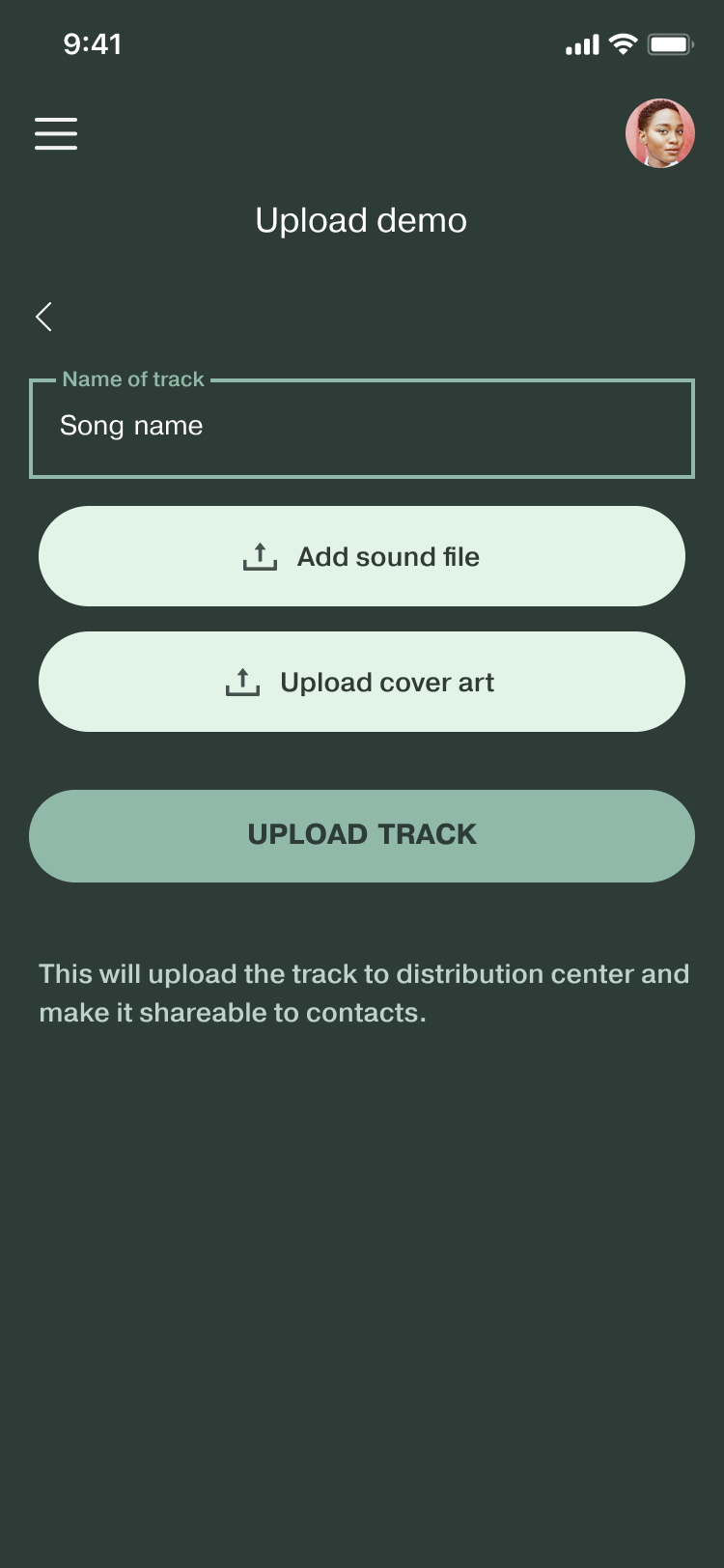
Task: Open the hamburger menu
Action: click(x=56, y=133)
